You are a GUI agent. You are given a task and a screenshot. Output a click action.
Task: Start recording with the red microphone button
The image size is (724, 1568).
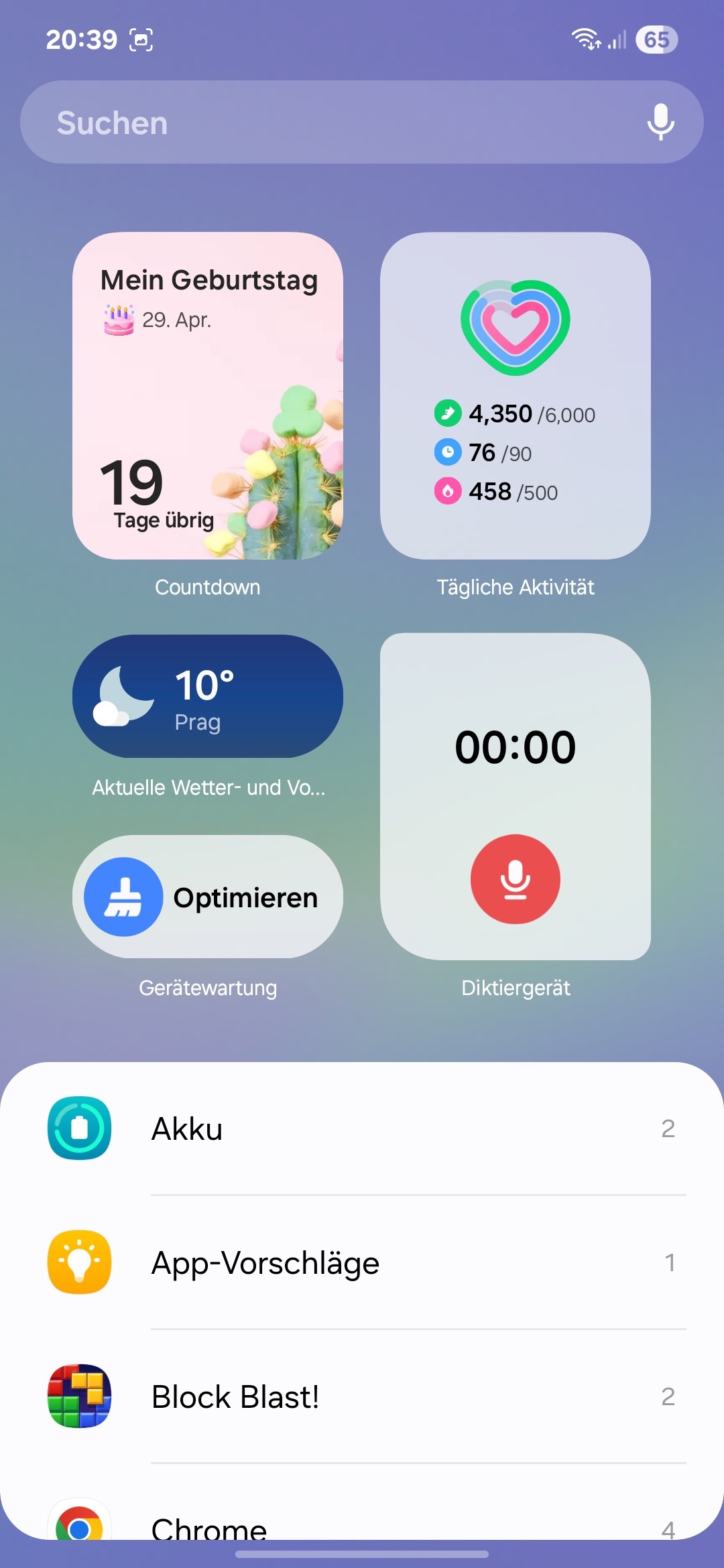click(514, 880)
